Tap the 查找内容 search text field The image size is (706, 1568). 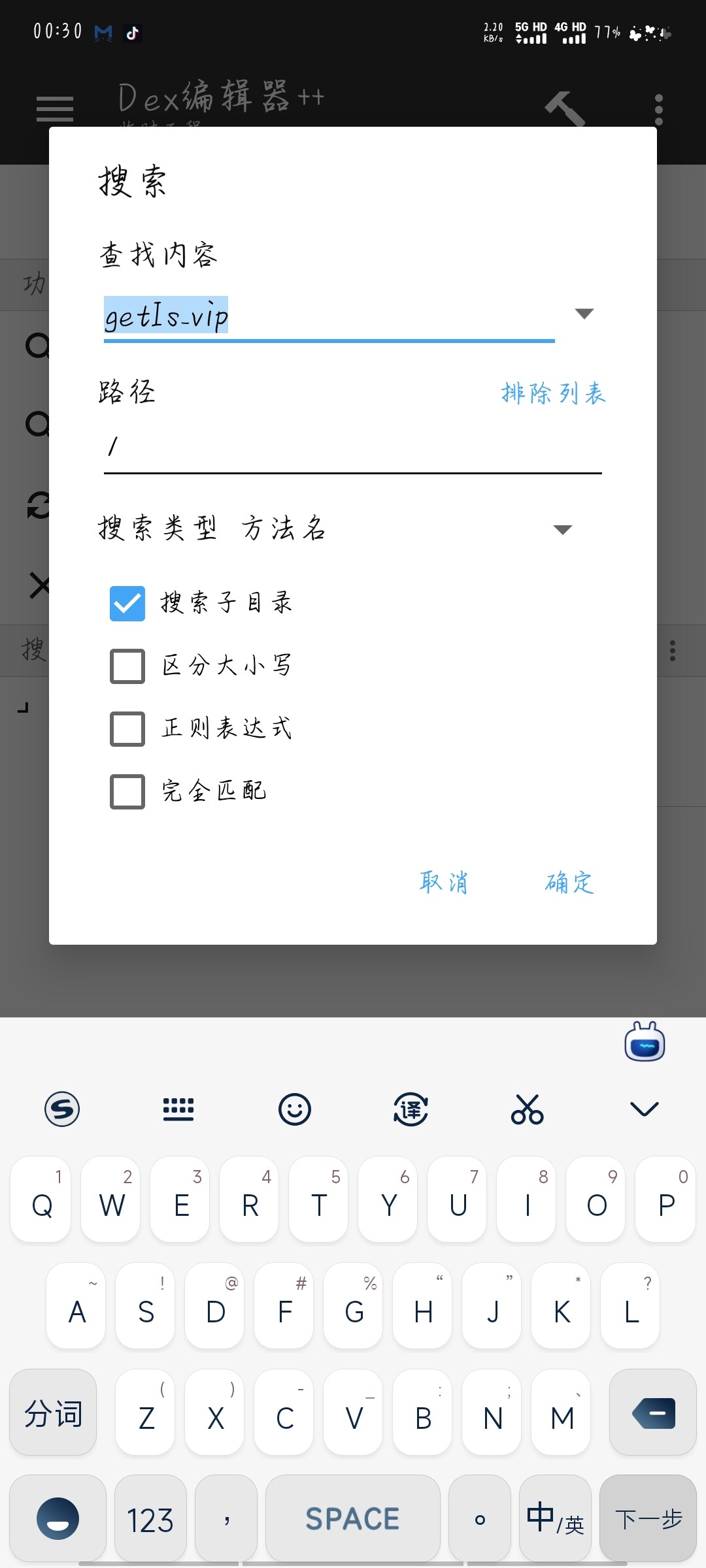329,317
